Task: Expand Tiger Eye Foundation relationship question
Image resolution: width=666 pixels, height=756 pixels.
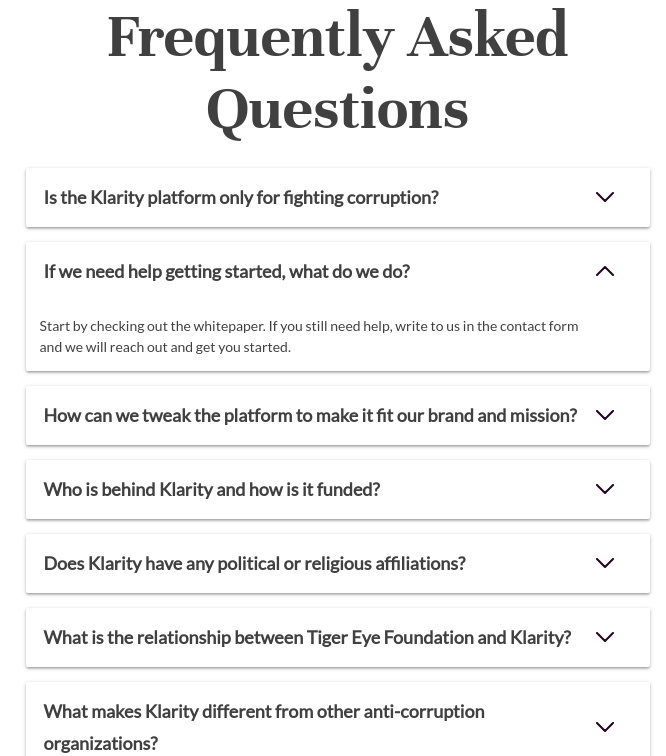Action: [604, 637]
